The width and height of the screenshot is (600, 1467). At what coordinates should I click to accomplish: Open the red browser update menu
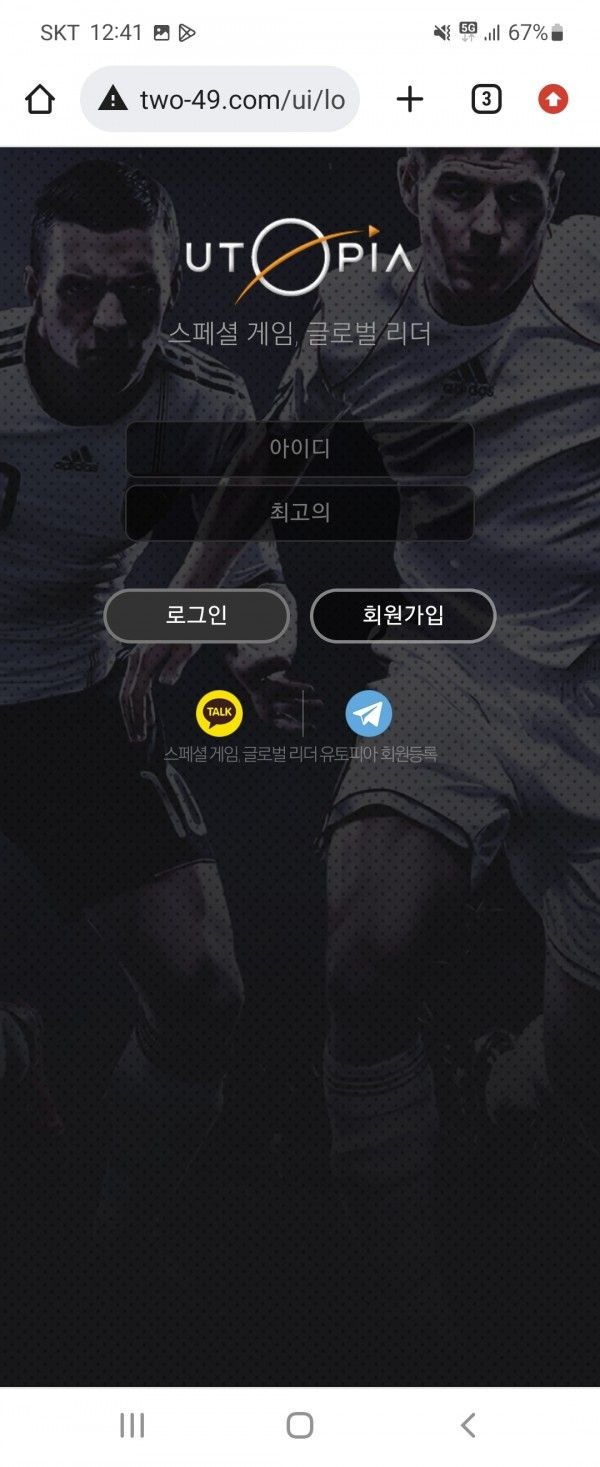pyautogui.click(x=553, y=99)
